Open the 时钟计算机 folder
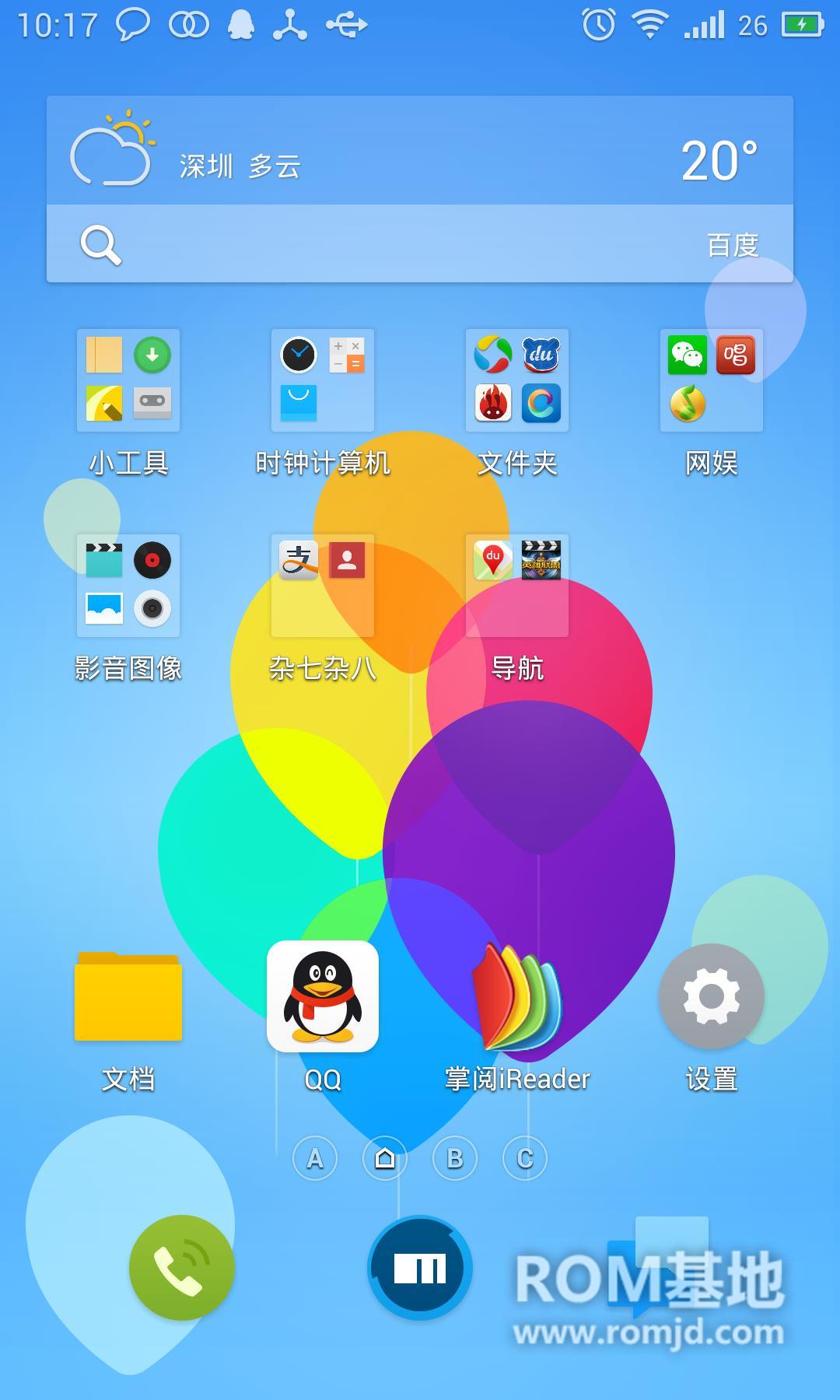840x1400 pixels. 323,381
